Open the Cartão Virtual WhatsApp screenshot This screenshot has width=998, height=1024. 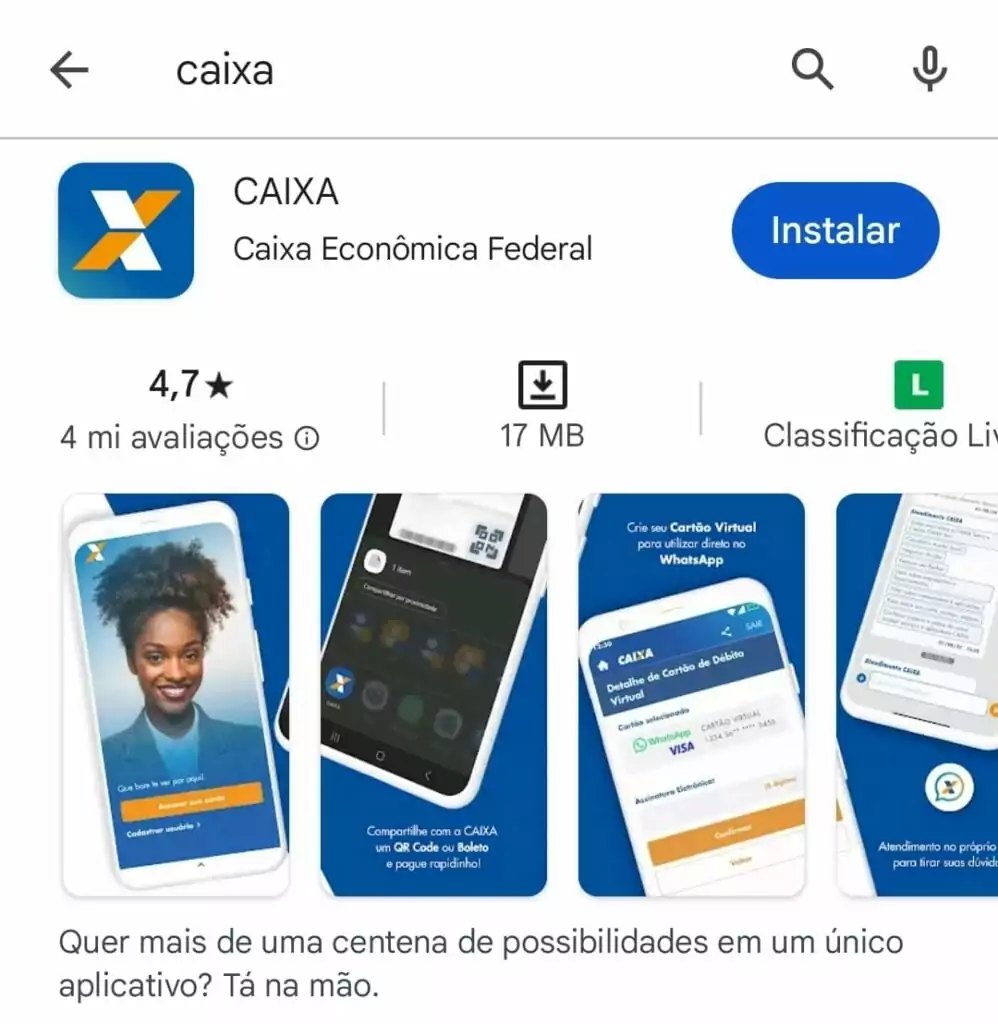pos(691,694)
